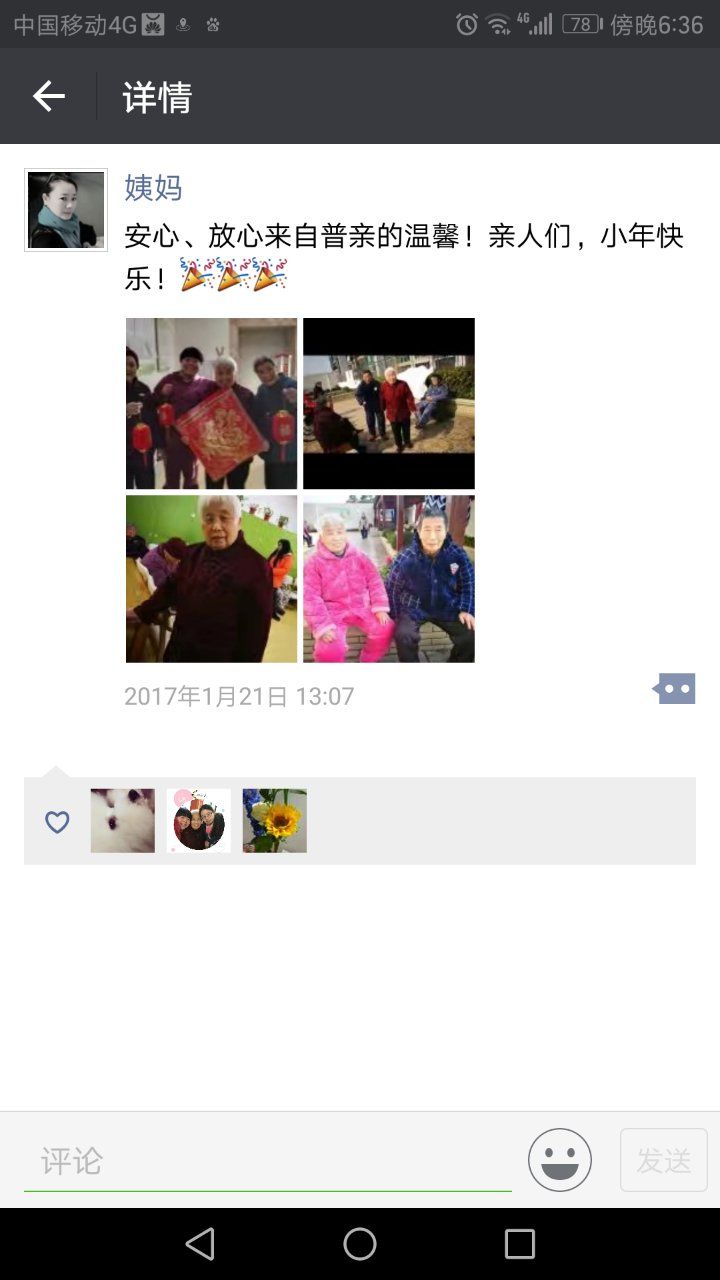View the photo with the pink jacket

(389, 579)
